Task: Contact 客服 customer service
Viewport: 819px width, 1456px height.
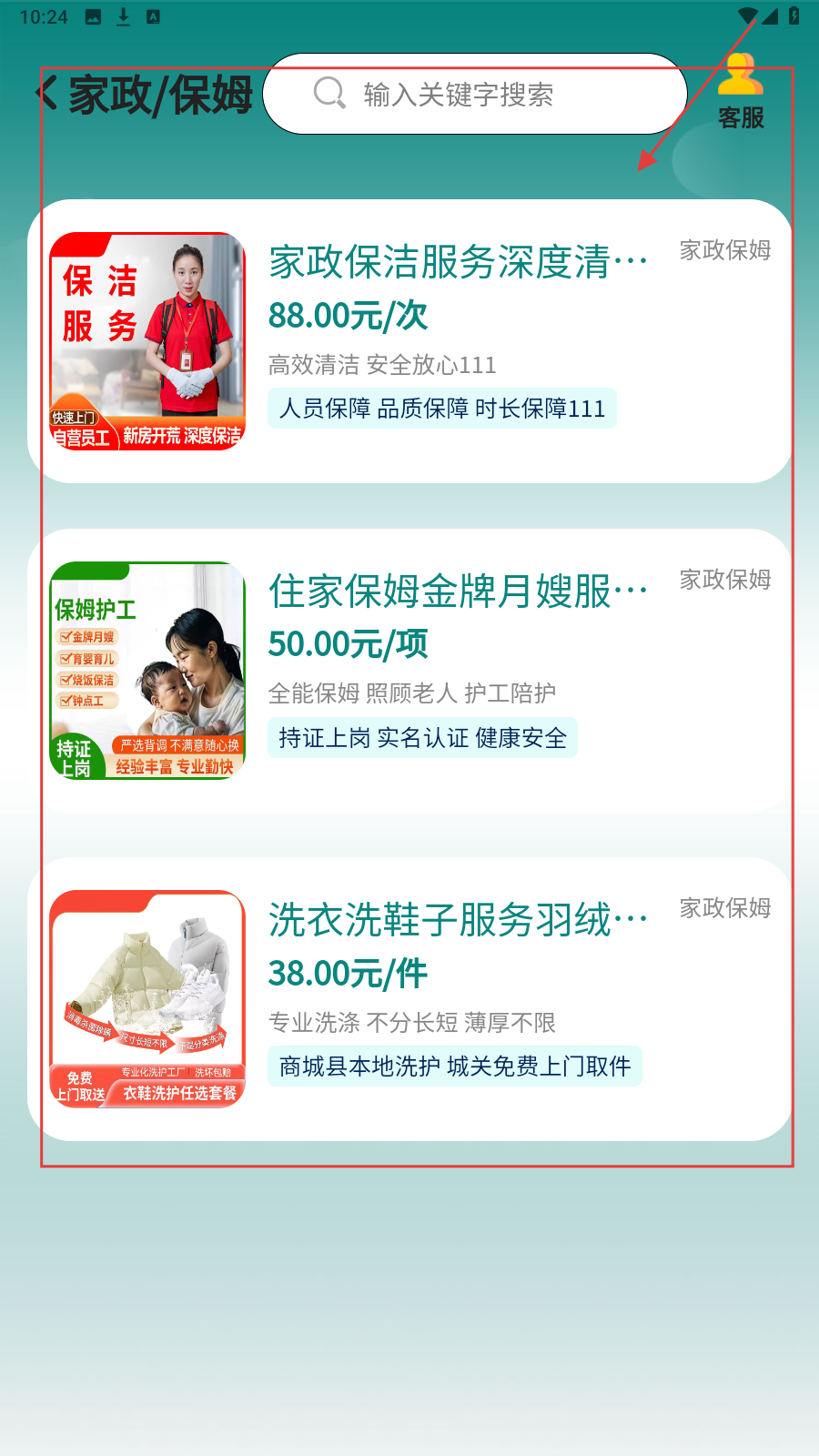Action: coord(741,92)
